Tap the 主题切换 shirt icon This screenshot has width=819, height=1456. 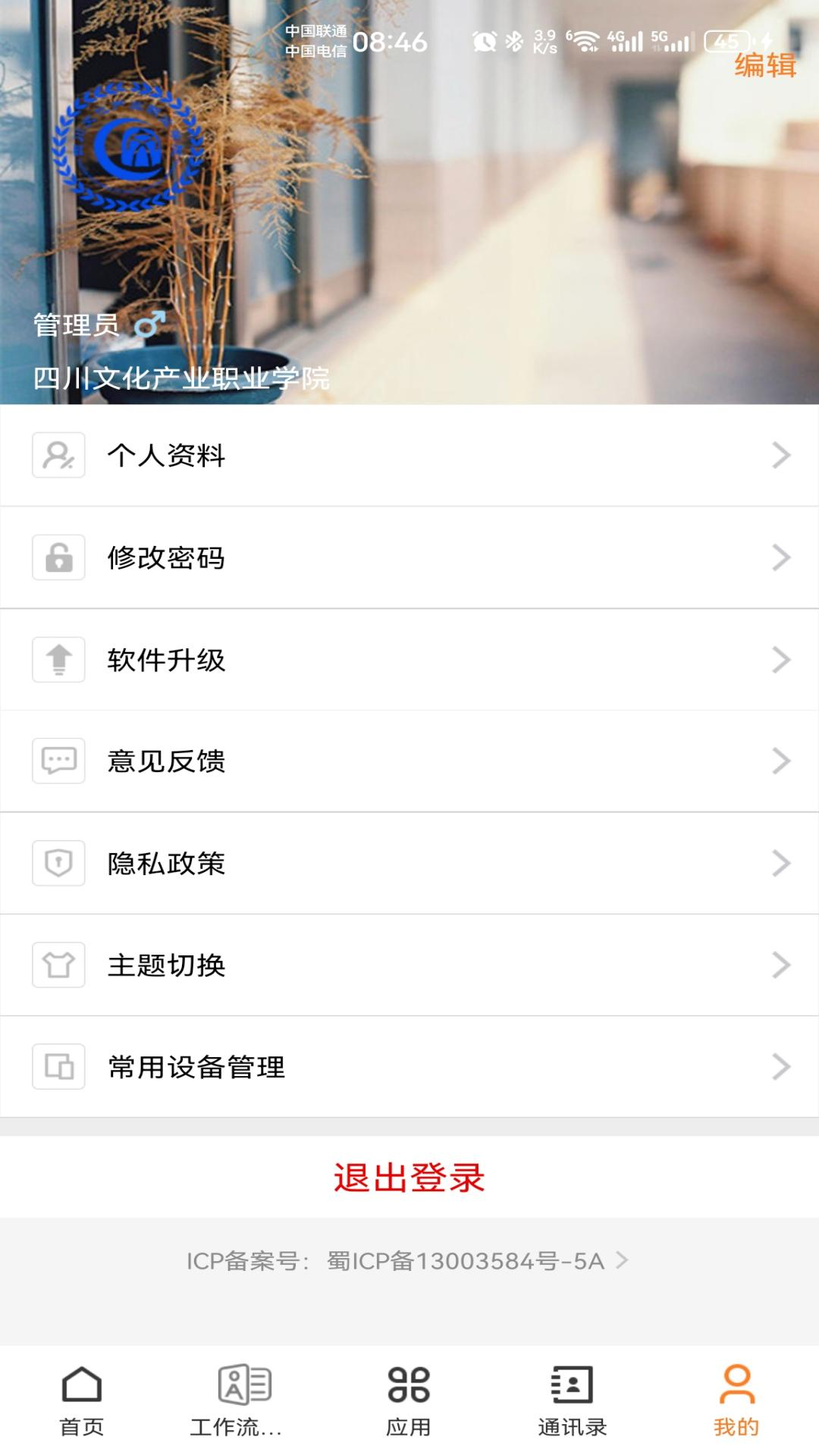point(58,965)
